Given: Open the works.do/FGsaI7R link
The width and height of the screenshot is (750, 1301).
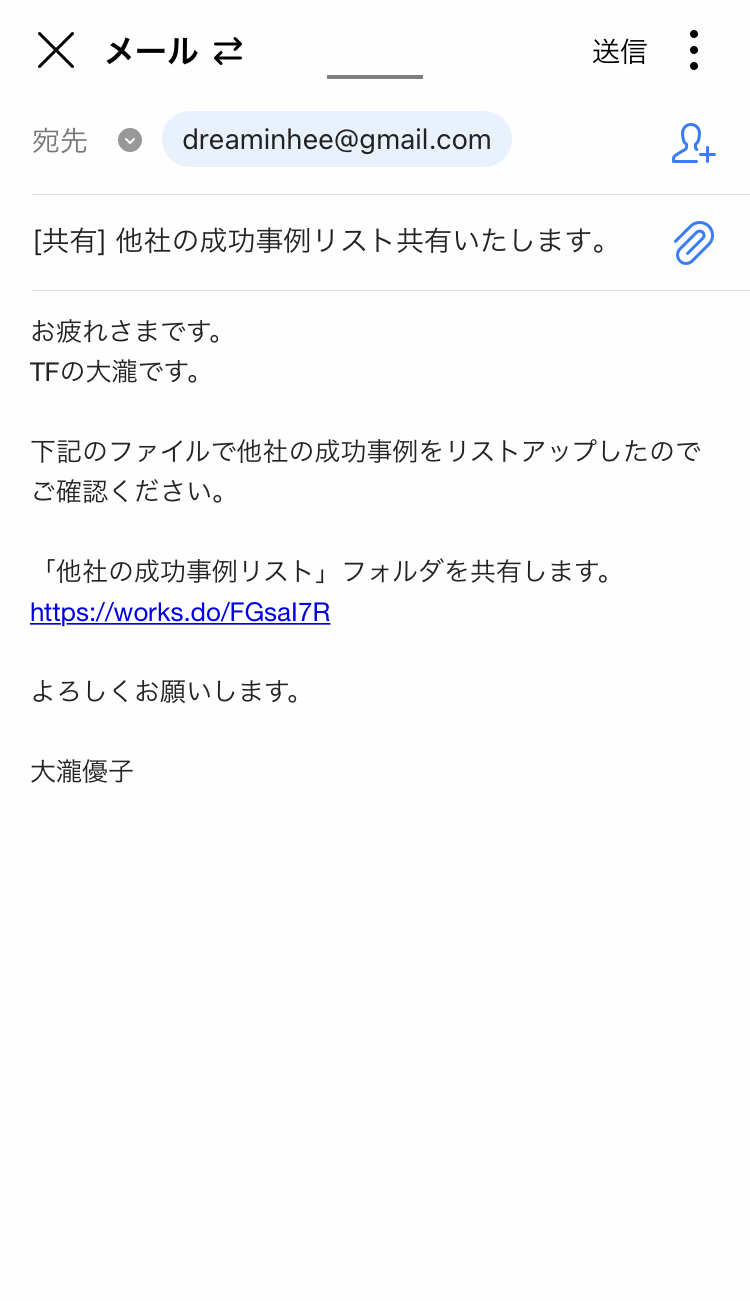Looking at the screenshot, I should [x=180, y=612].
